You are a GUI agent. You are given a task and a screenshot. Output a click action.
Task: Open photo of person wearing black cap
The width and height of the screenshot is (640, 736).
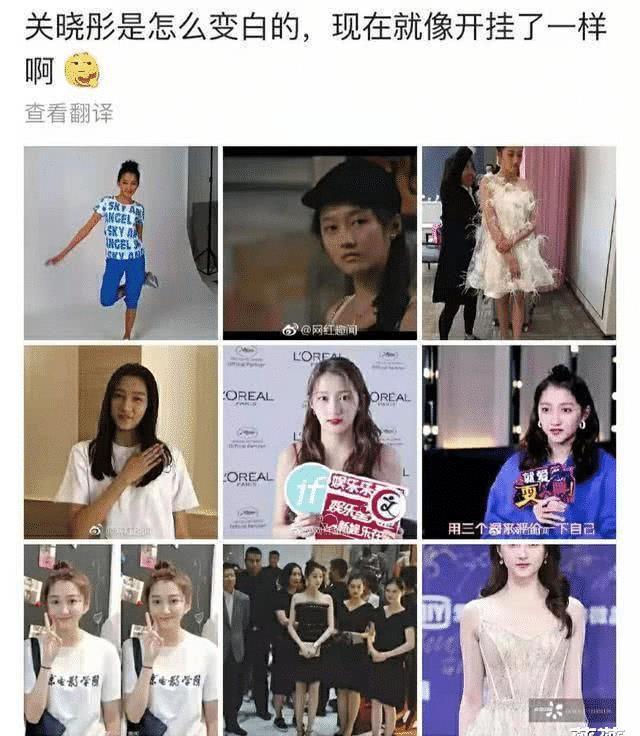tap(319, 243)
